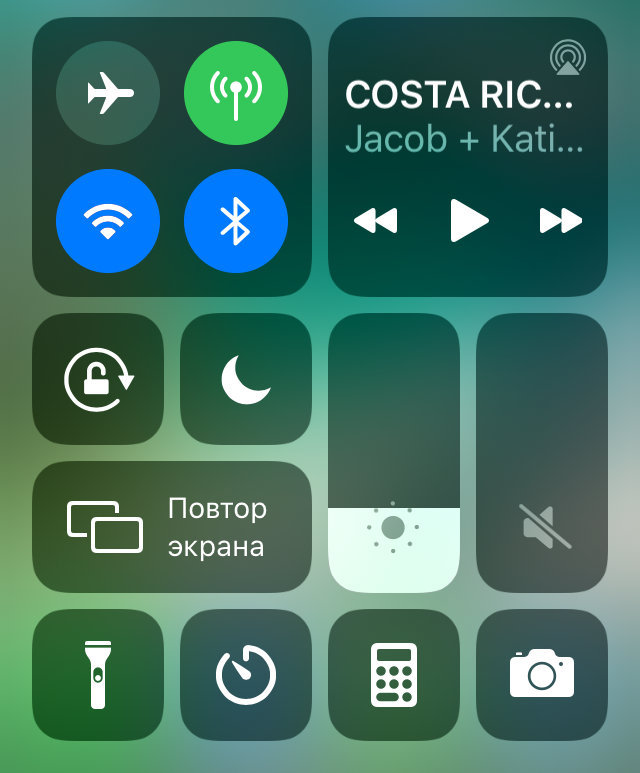640x773 pixels.
Task: Disable Wi-Fi
Action: tap(108, 221)
